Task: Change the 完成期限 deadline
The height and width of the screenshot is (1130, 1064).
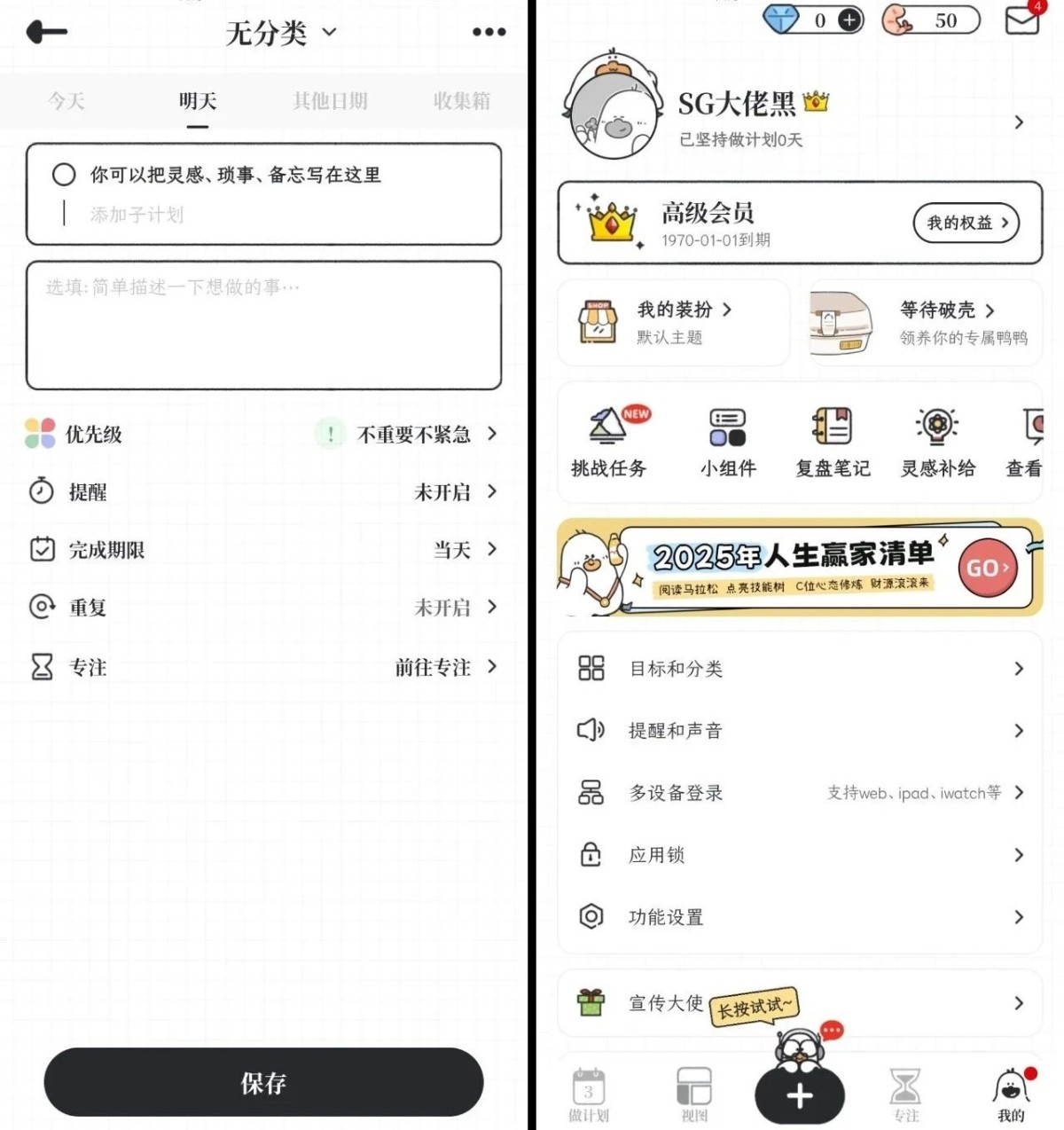Action: pyautogui.click(x=263, y=550)
